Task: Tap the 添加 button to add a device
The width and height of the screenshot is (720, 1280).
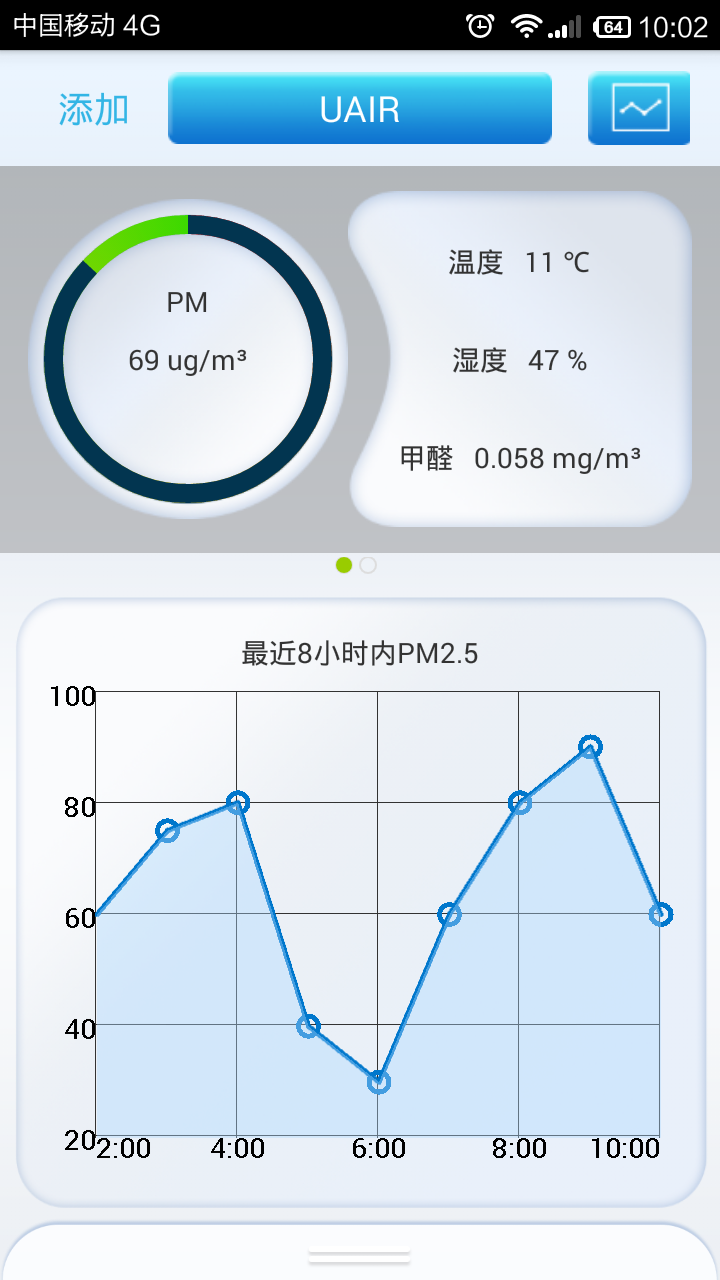Action: point(93,109)
